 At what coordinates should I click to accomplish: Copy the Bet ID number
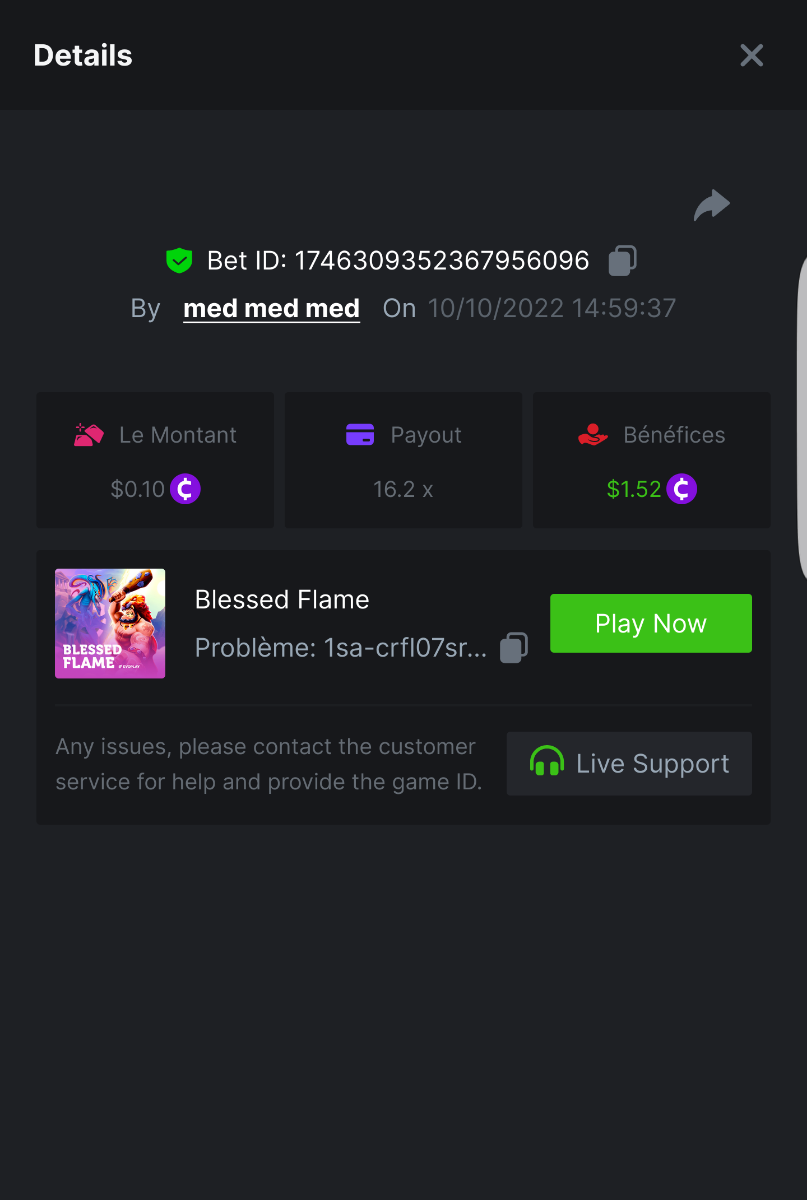pyautogui.click(x=622, y=261)
